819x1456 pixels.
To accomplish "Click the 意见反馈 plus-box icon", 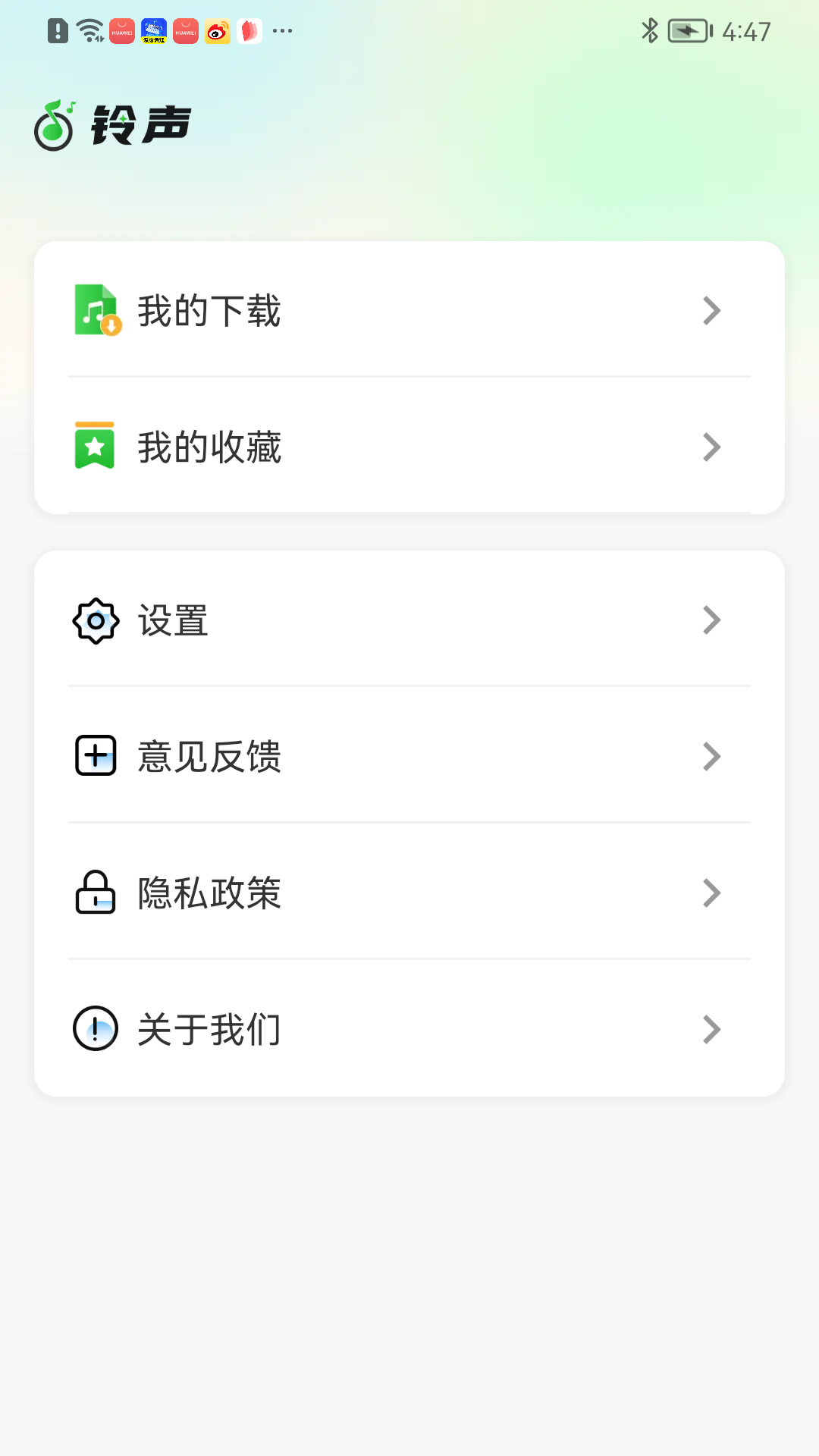I will pyautogui.click(x=94, y=756).
